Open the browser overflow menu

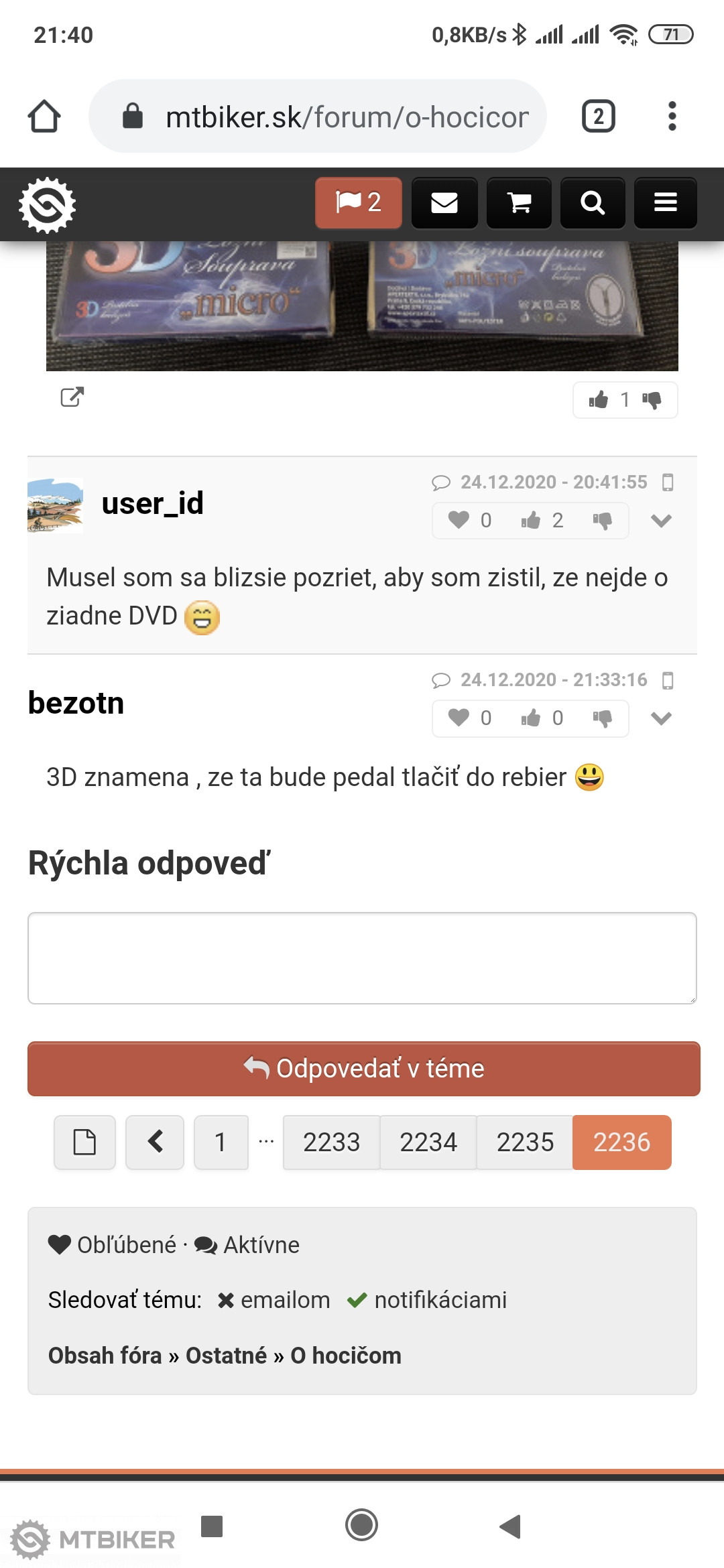point(672,117)
